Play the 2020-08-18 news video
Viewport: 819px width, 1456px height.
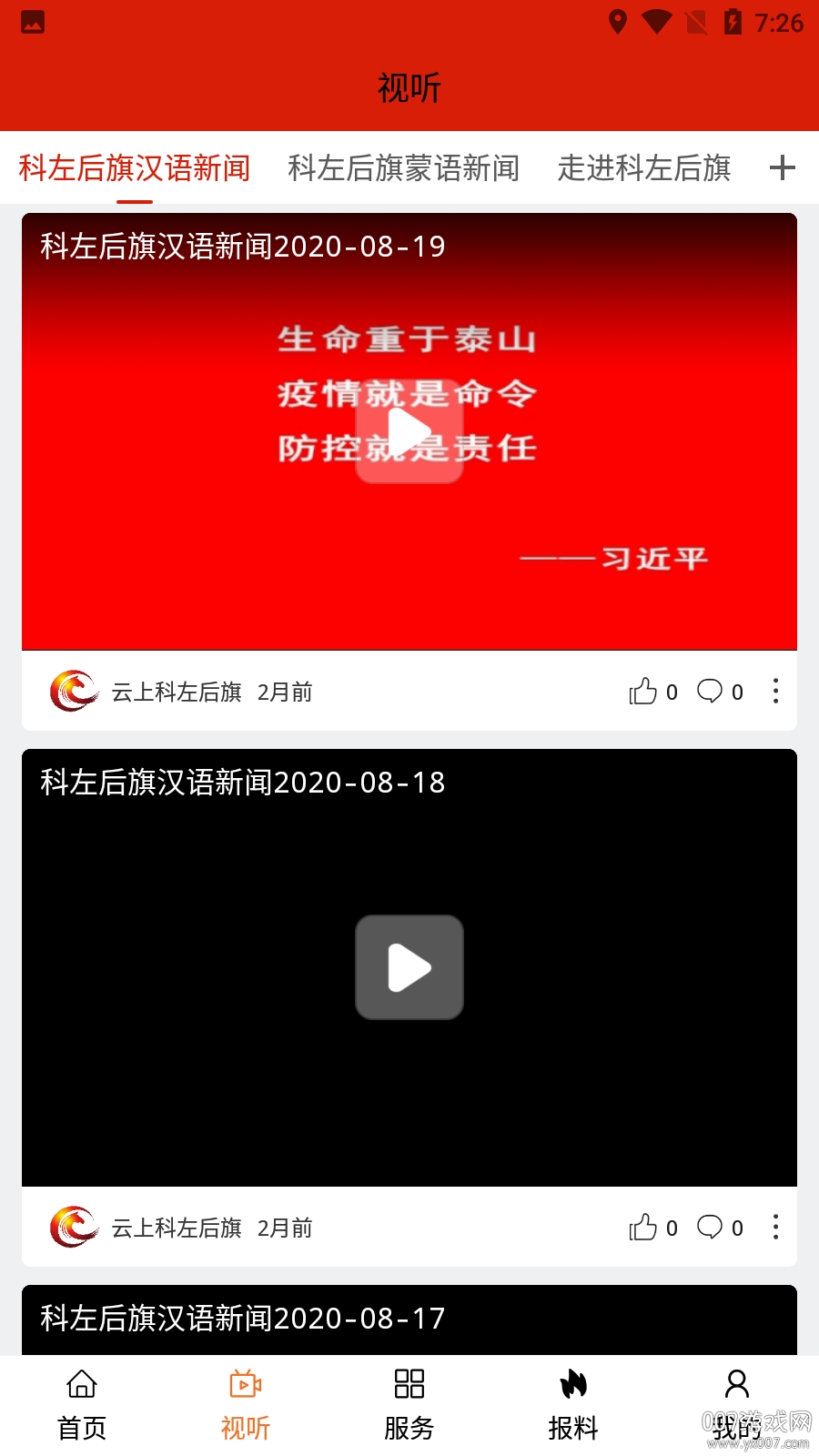(409, 967)
